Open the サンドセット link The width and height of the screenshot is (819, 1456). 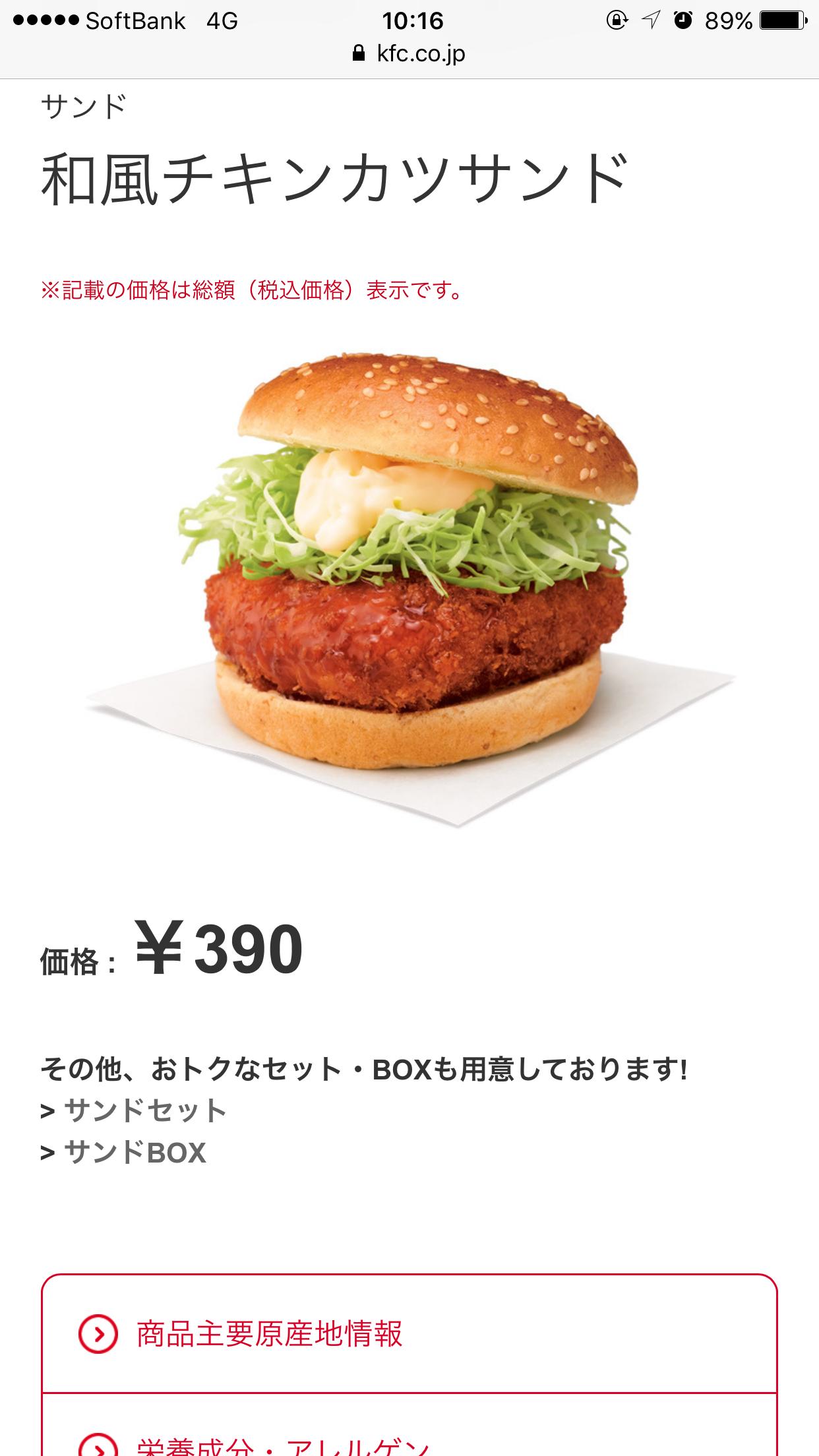144,1111
